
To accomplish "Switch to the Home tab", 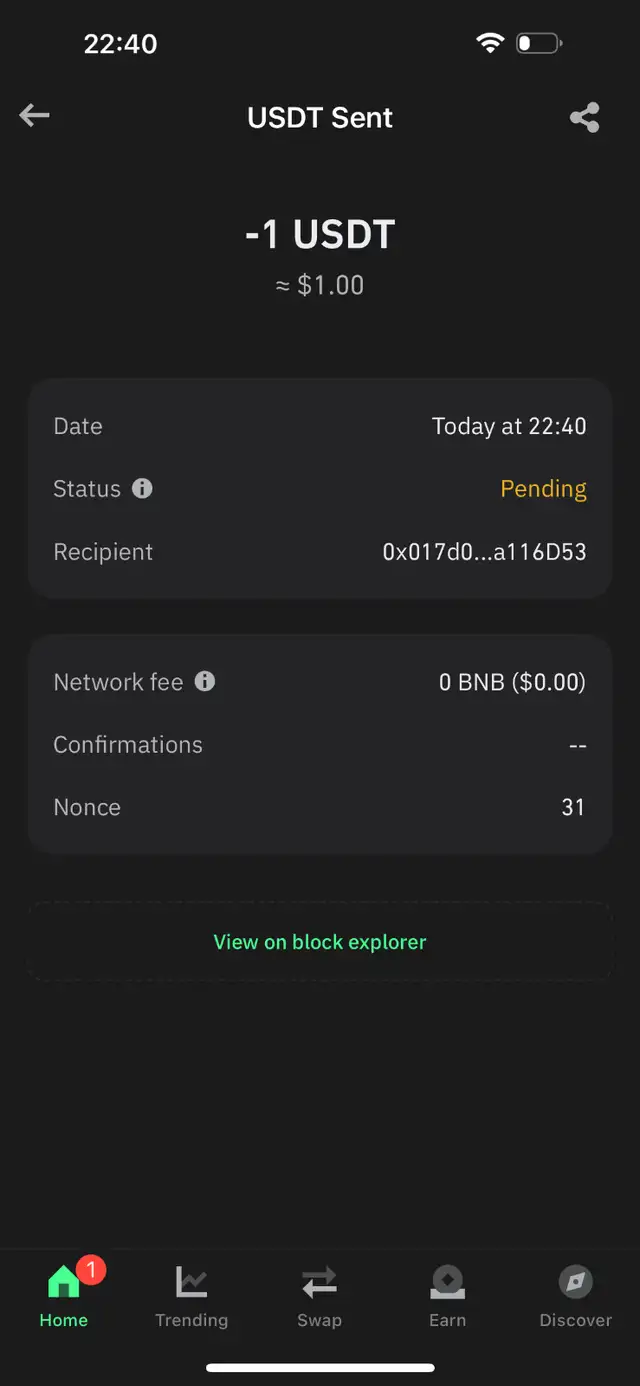I will pyautogui.click(x=64, y=1296).
